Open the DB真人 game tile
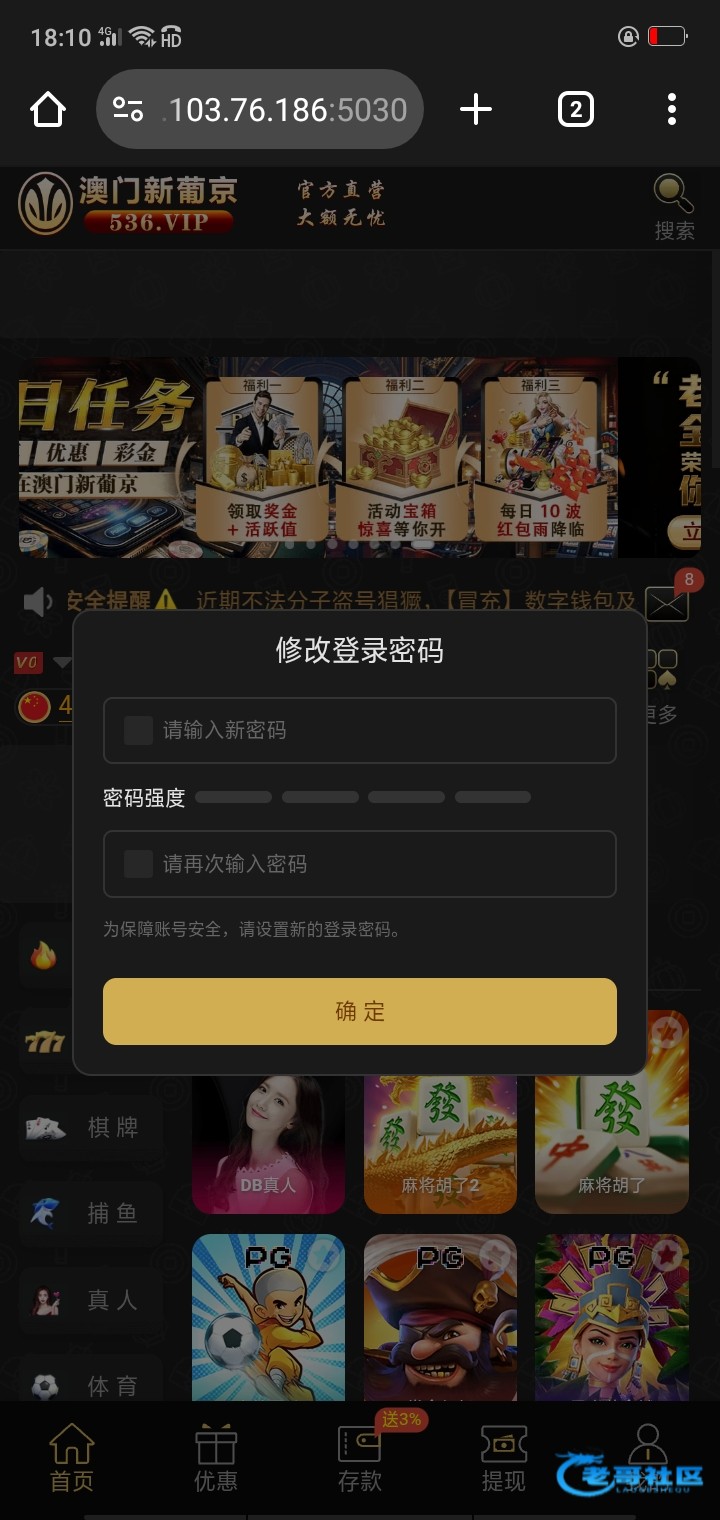 coord(268,1140)
